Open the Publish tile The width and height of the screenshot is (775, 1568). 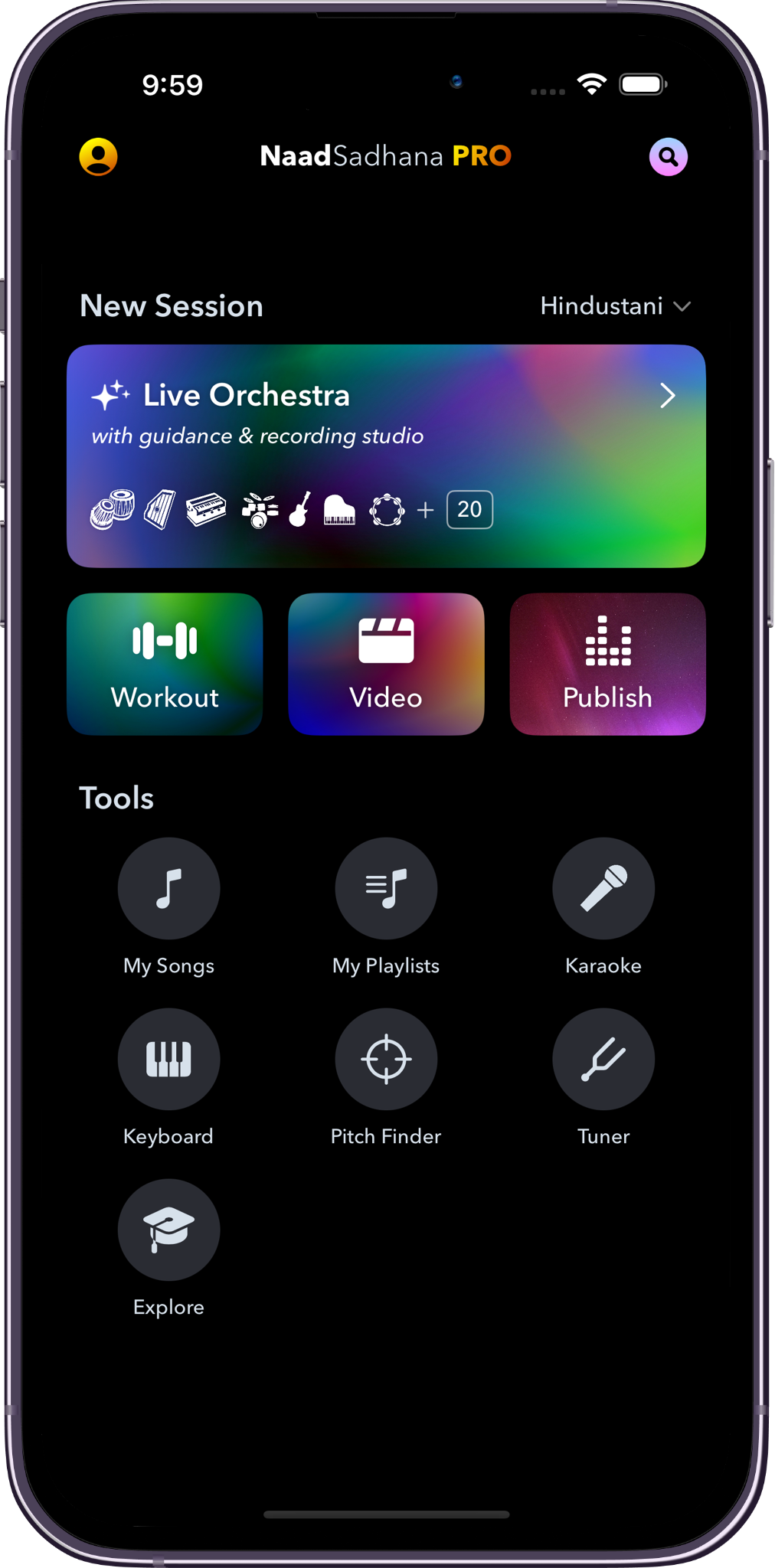click(x=607, y=664)
